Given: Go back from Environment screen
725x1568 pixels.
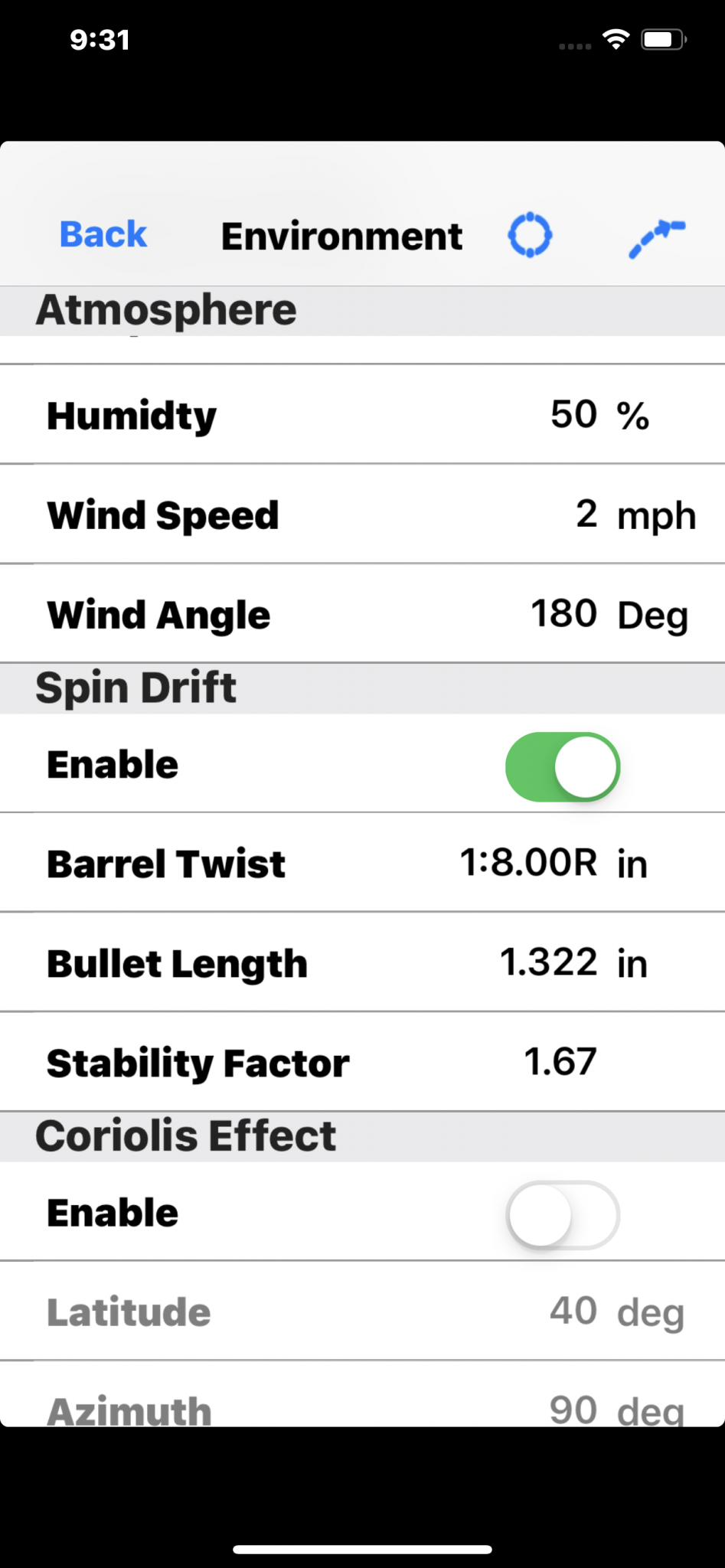Looking at the screenshot, I should click(x=103, y=235).
